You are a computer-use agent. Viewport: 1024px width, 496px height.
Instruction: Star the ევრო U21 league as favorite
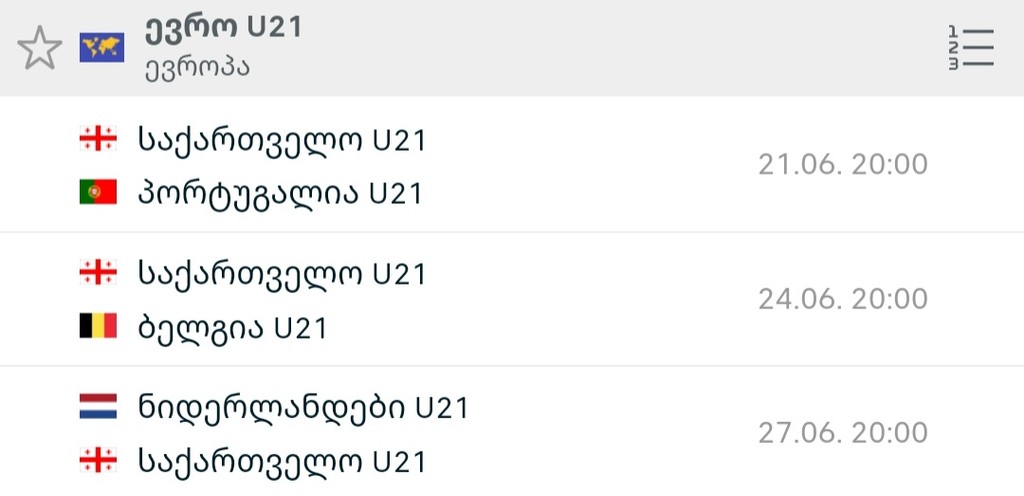(x=40, y=48)
